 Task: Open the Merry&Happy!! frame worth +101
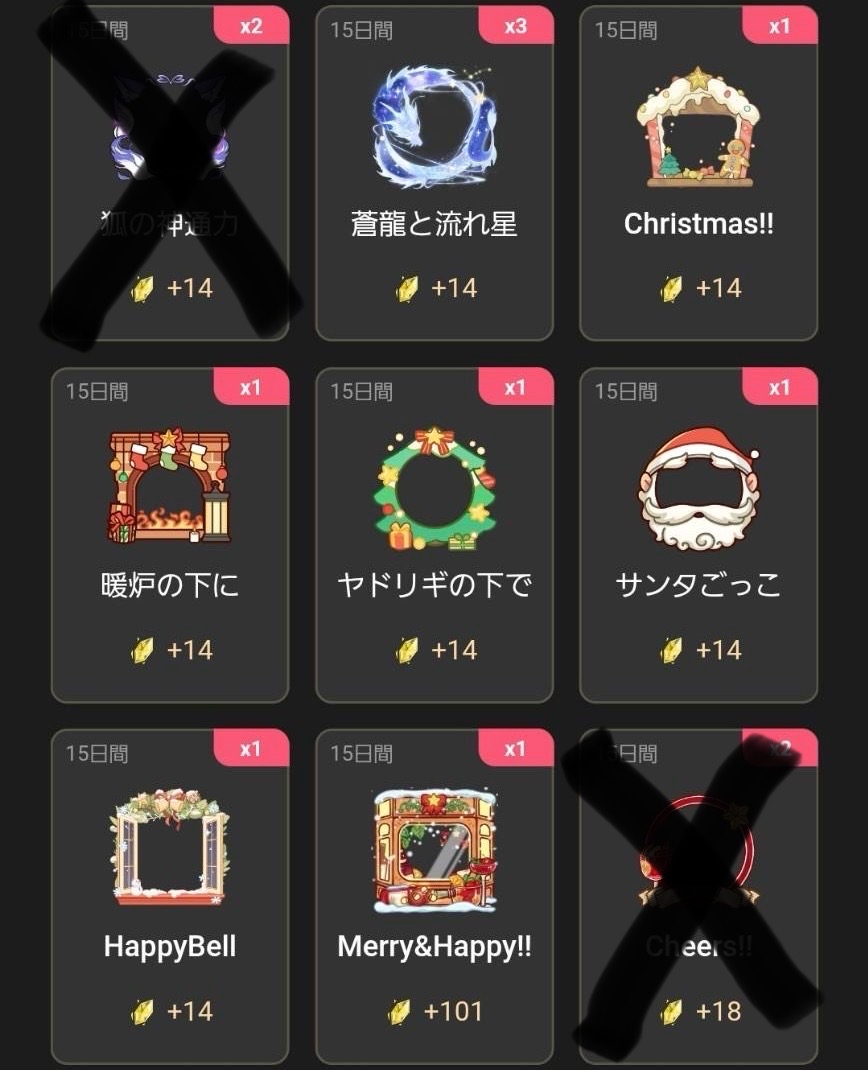coord(434,895)
